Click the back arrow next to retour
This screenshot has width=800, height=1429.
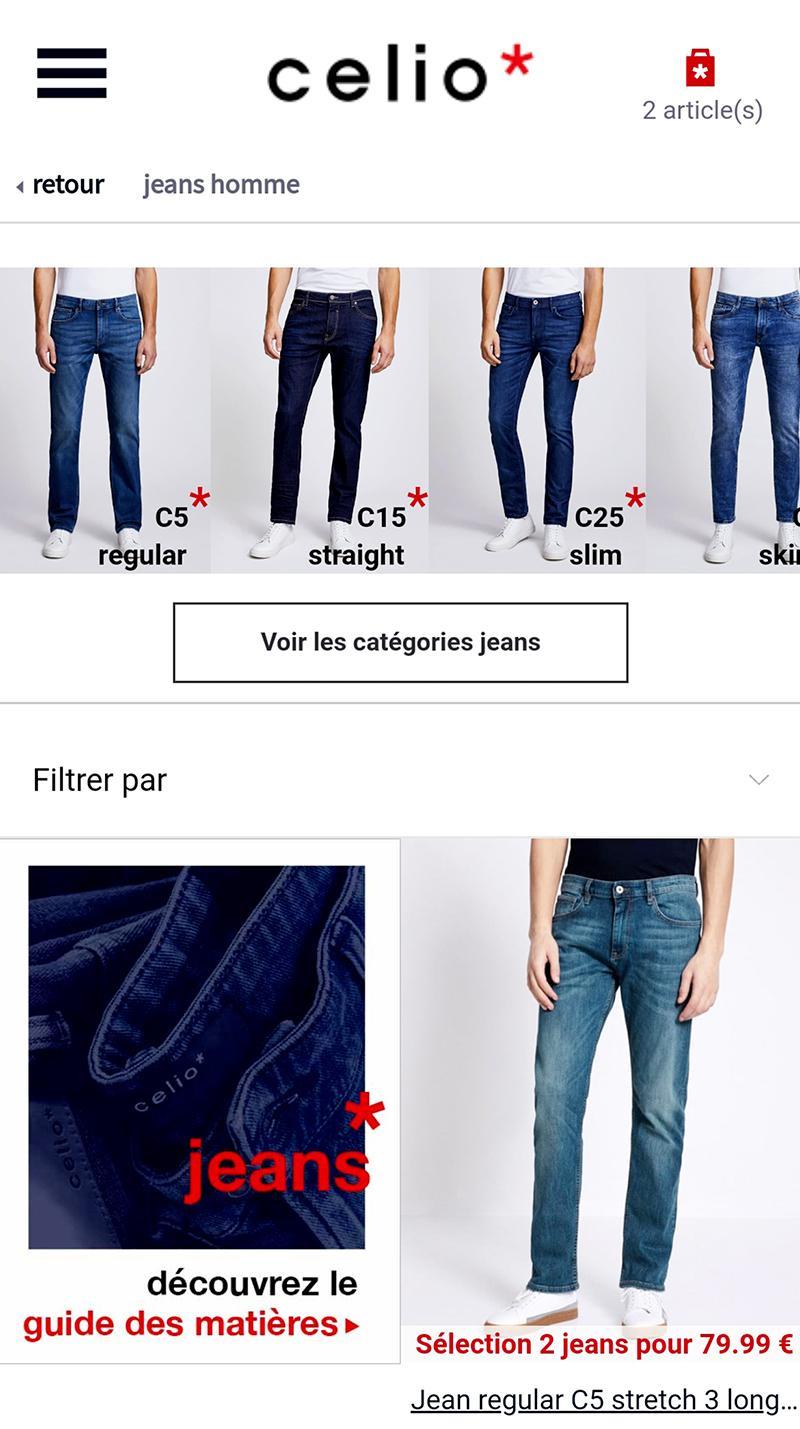pyautogui.click(x=21, y=184)
